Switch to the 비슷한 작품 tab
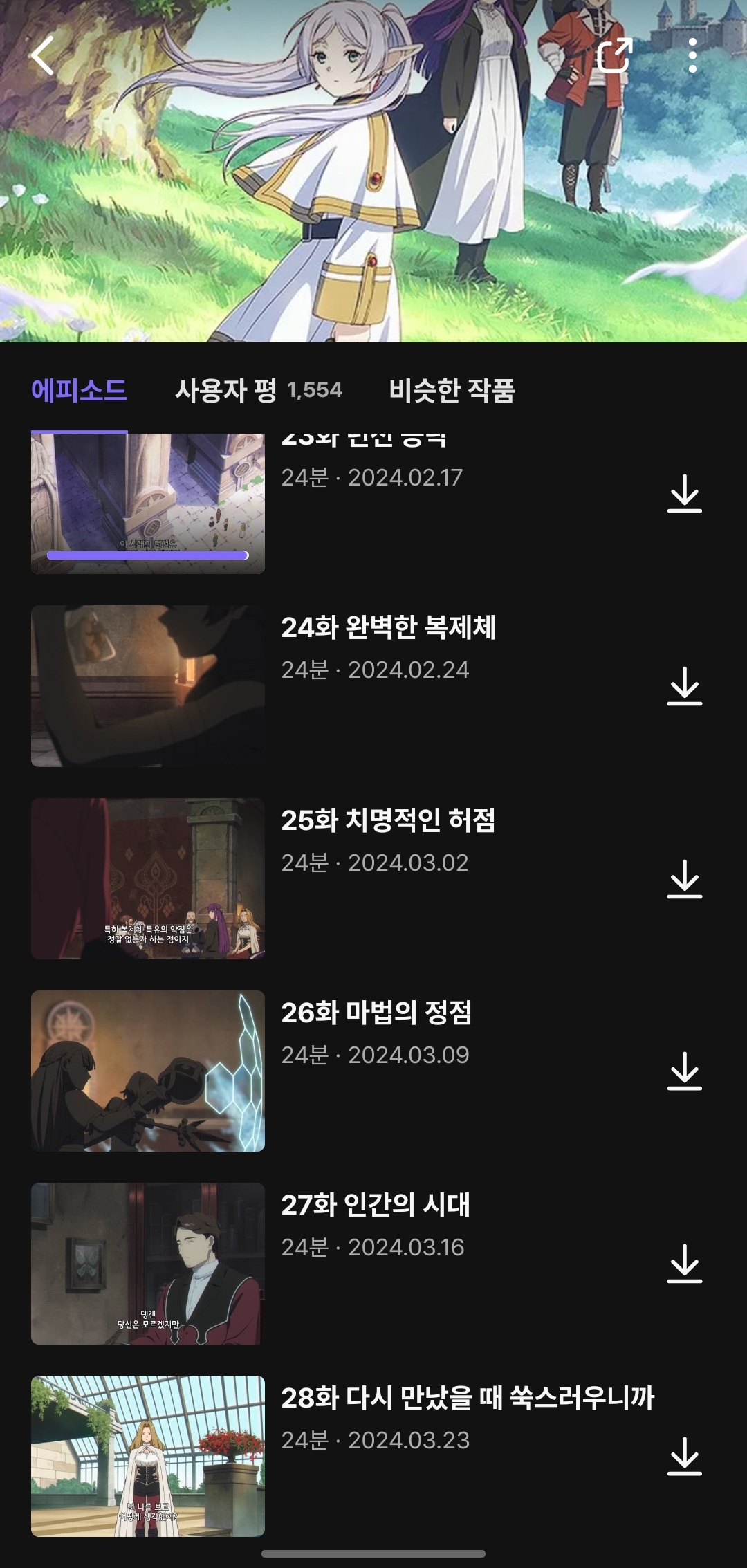Image resolution: width=747 pixels, height=1568 pixels. (452, 390)
